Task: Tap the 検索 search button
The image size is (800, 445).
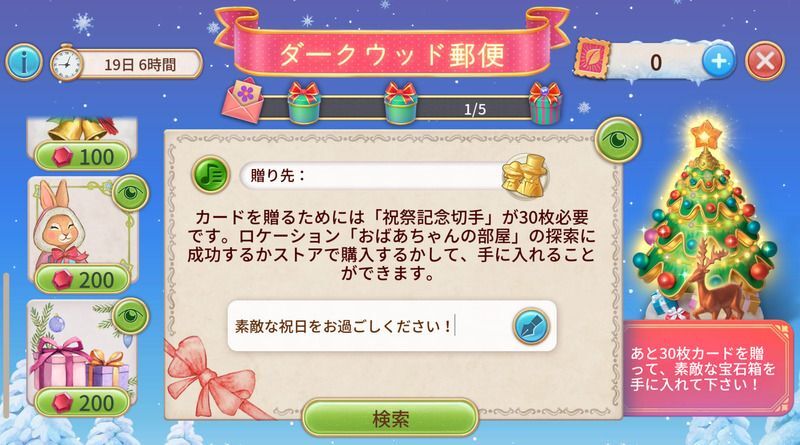Action: click(389, 418)
